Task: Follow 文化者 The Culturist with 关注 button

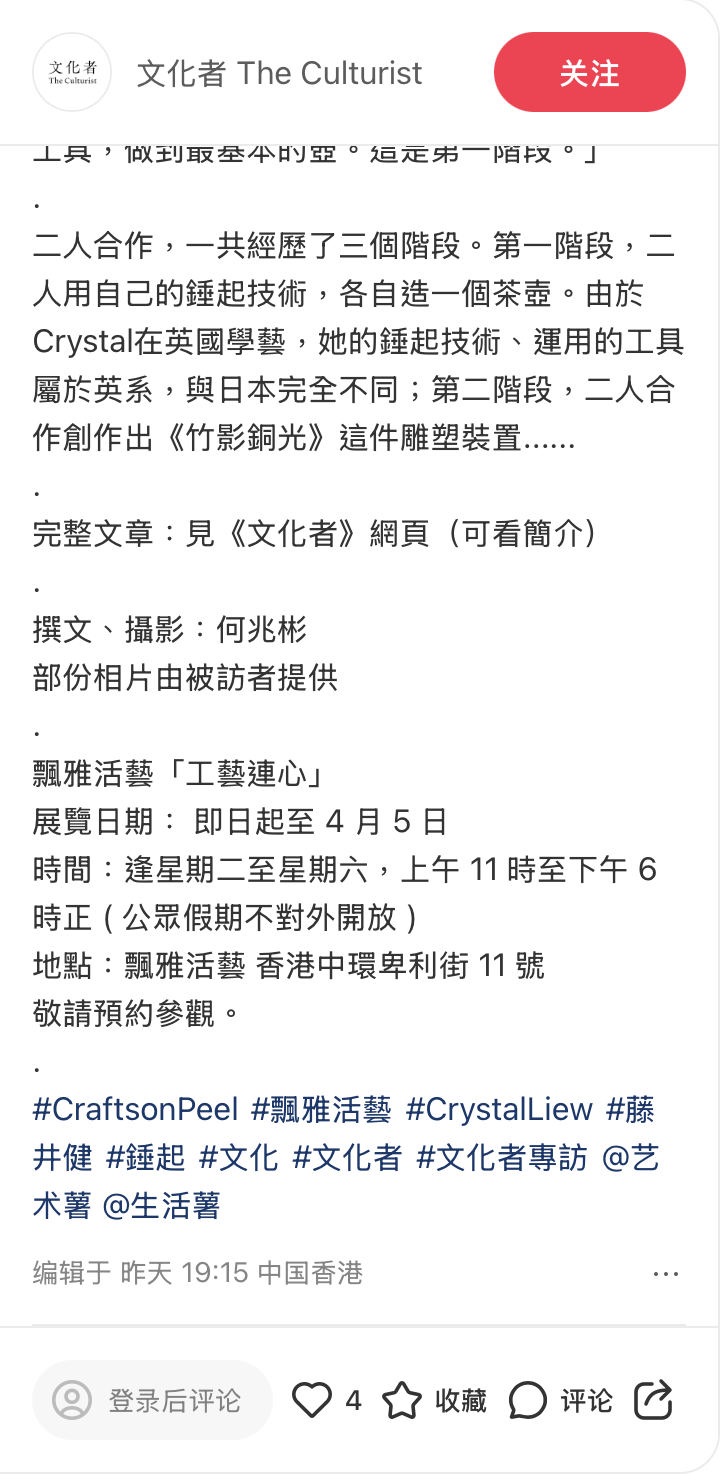Action: (589, 72)
